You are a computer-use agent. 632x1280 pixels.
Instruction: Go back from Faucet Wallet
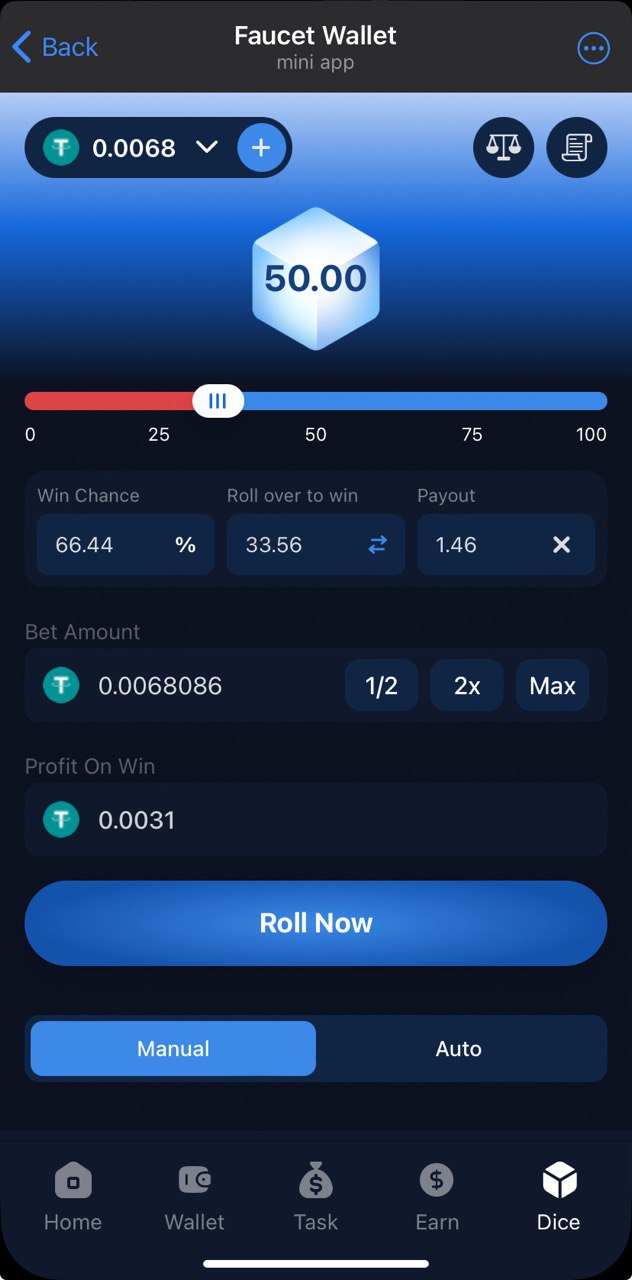pos(55,47)
